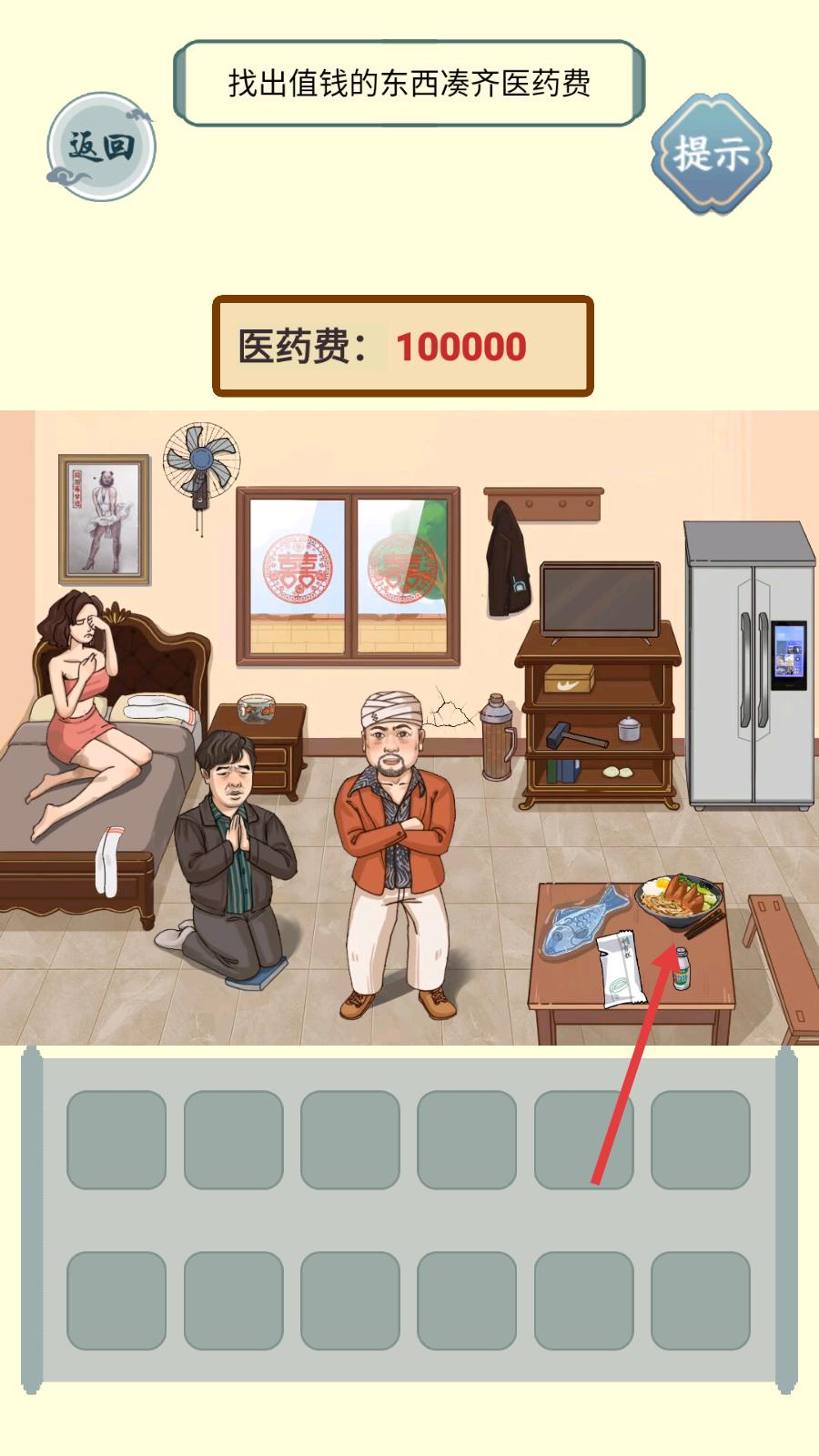Select the black jacket on the hook
819x1456 pixels.
click(506, 561)
